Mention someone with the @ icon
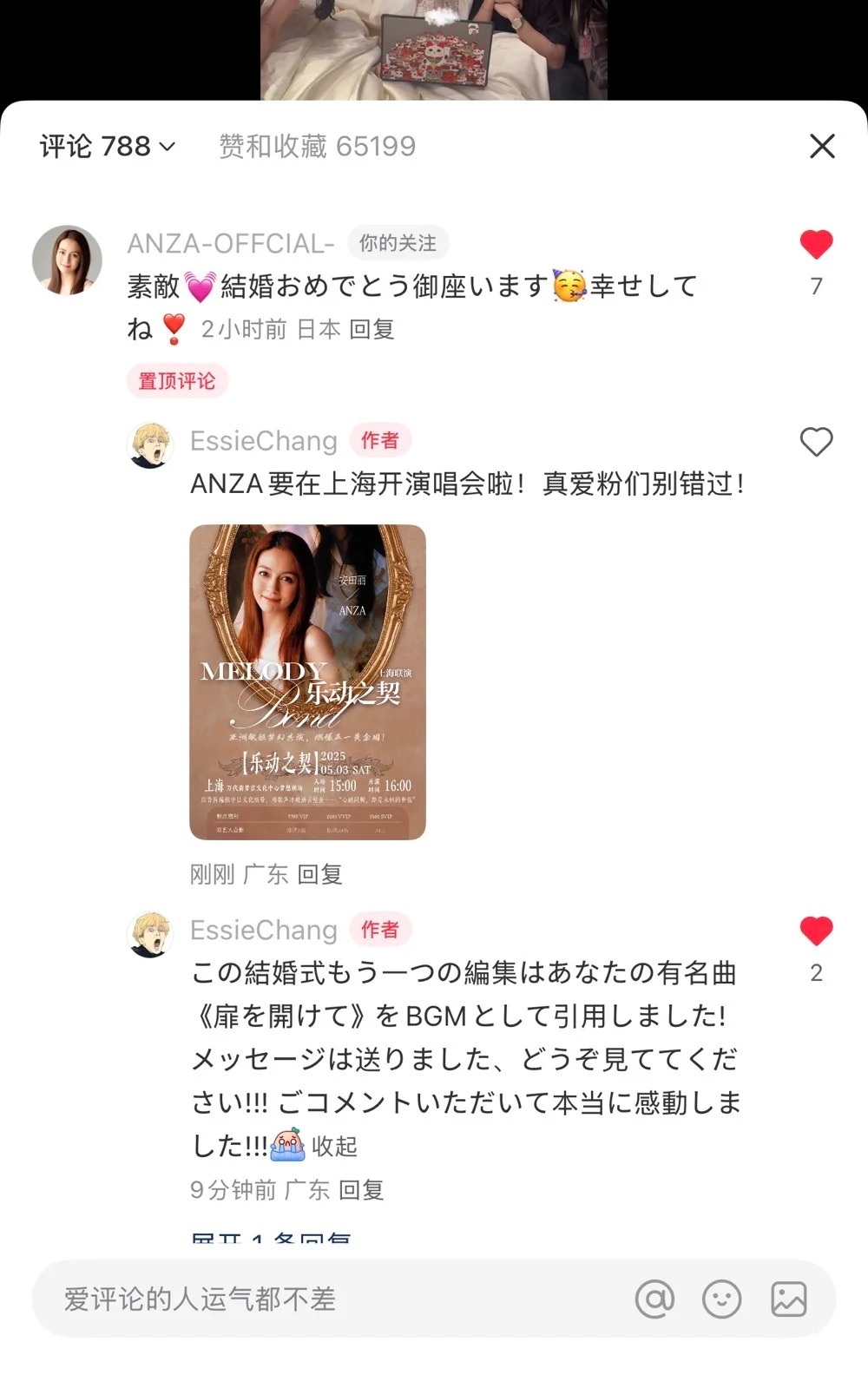This screenshot has height=1388, width=868. [654, 1299]
